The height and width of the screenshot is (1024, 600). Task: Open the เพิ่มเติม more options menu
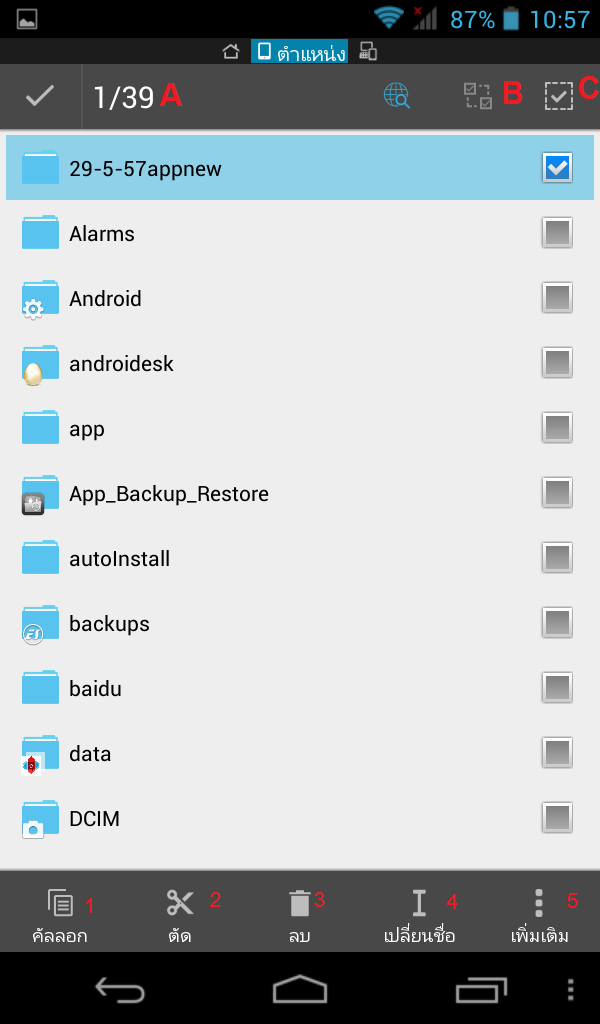[539, 916]
